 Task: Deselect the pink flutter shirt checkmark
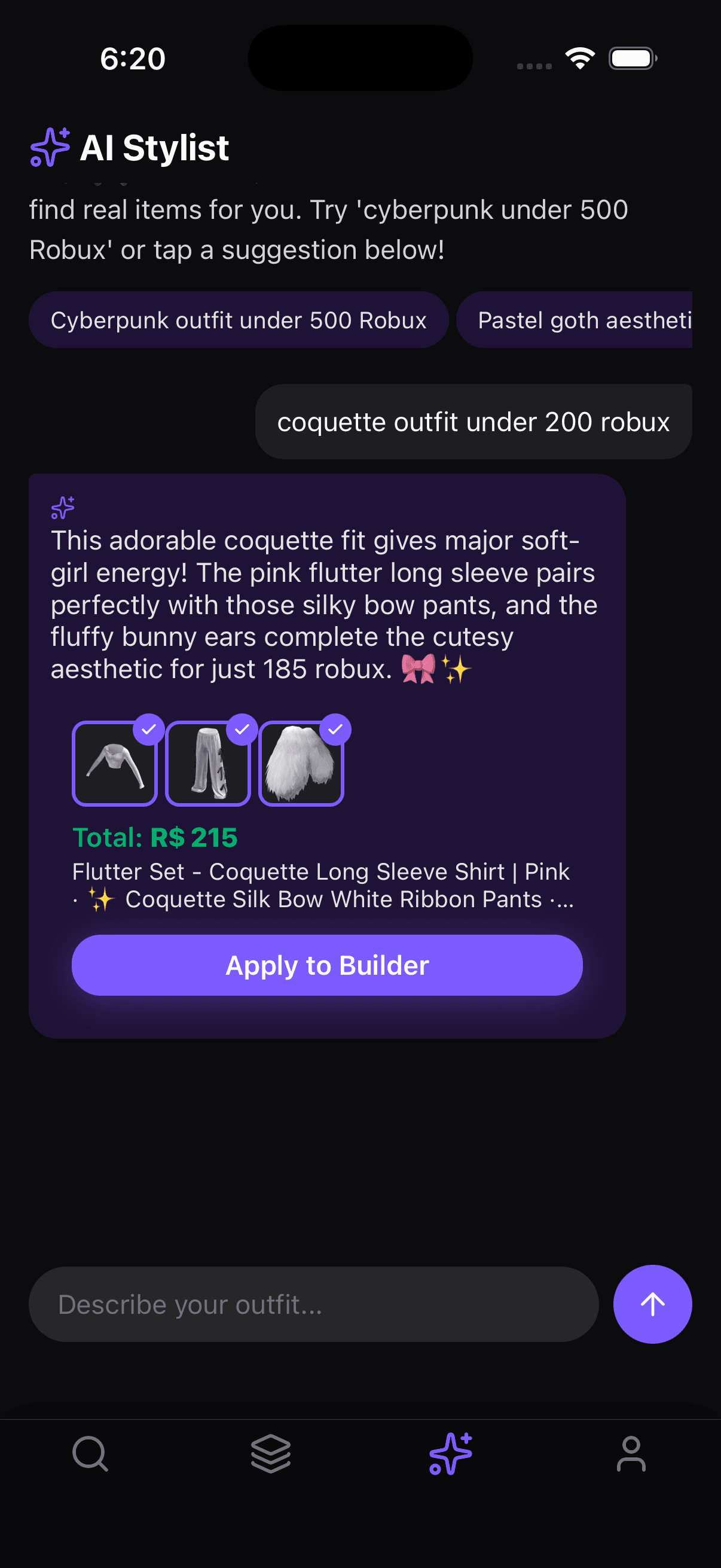pos(149,729)
